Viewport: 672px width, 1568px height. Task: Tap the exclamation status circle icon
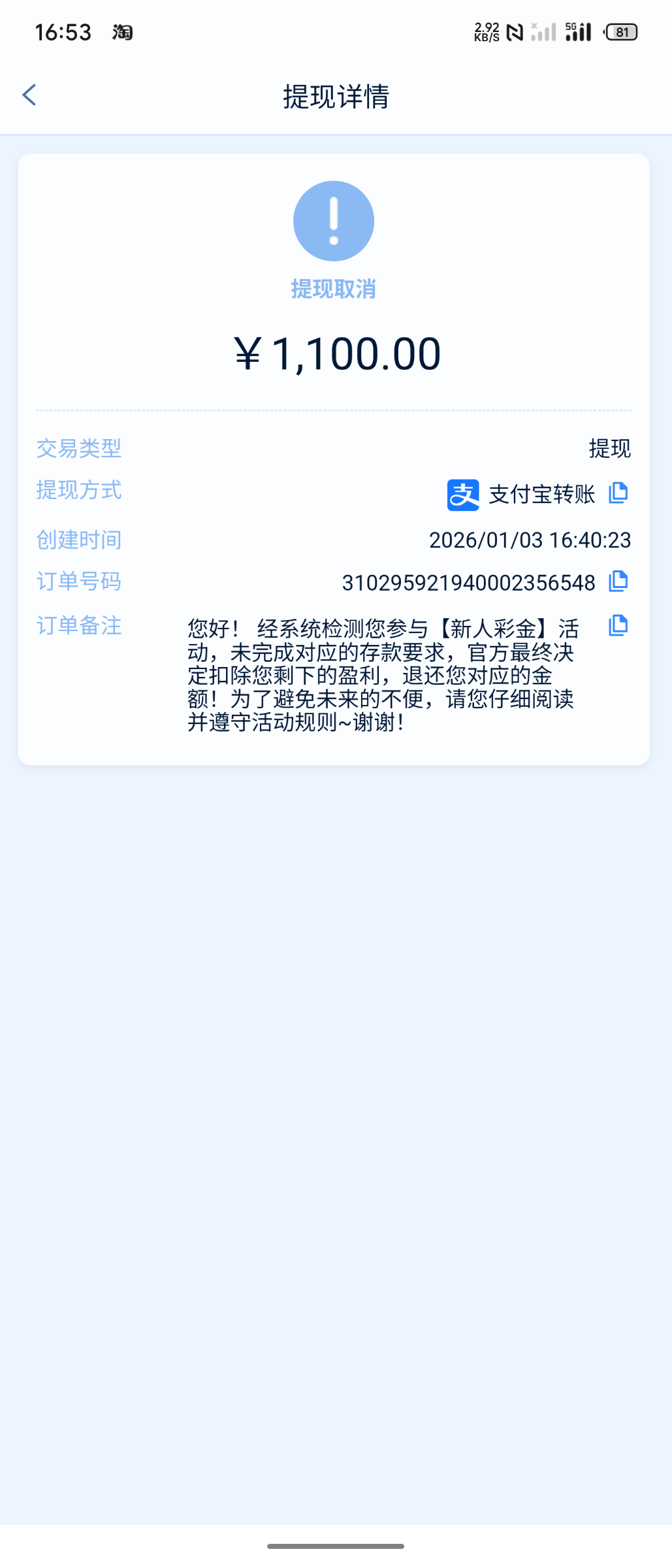(334, 221)
